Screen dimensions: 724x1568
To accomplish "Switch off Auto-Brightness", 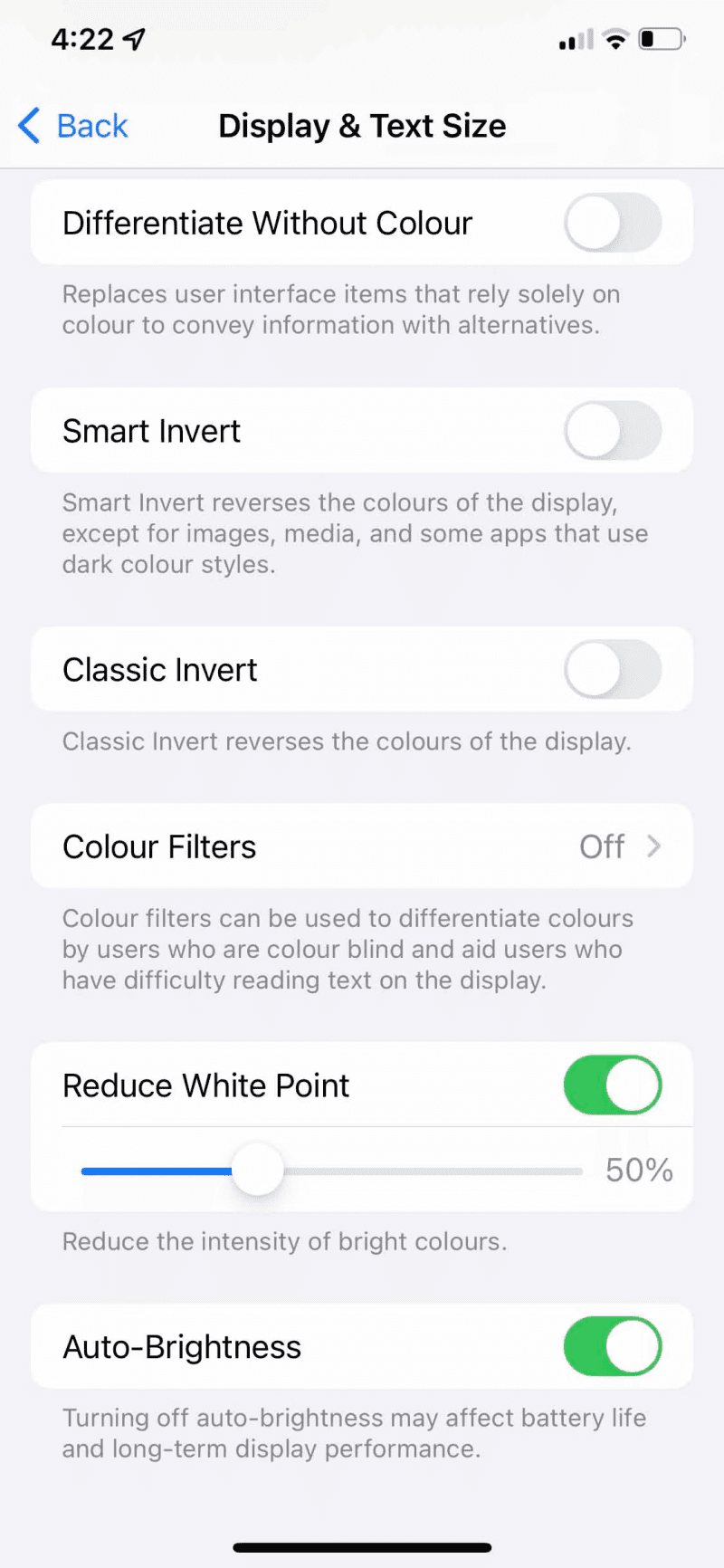I will pyautogui.click(x=613, y=1347).
